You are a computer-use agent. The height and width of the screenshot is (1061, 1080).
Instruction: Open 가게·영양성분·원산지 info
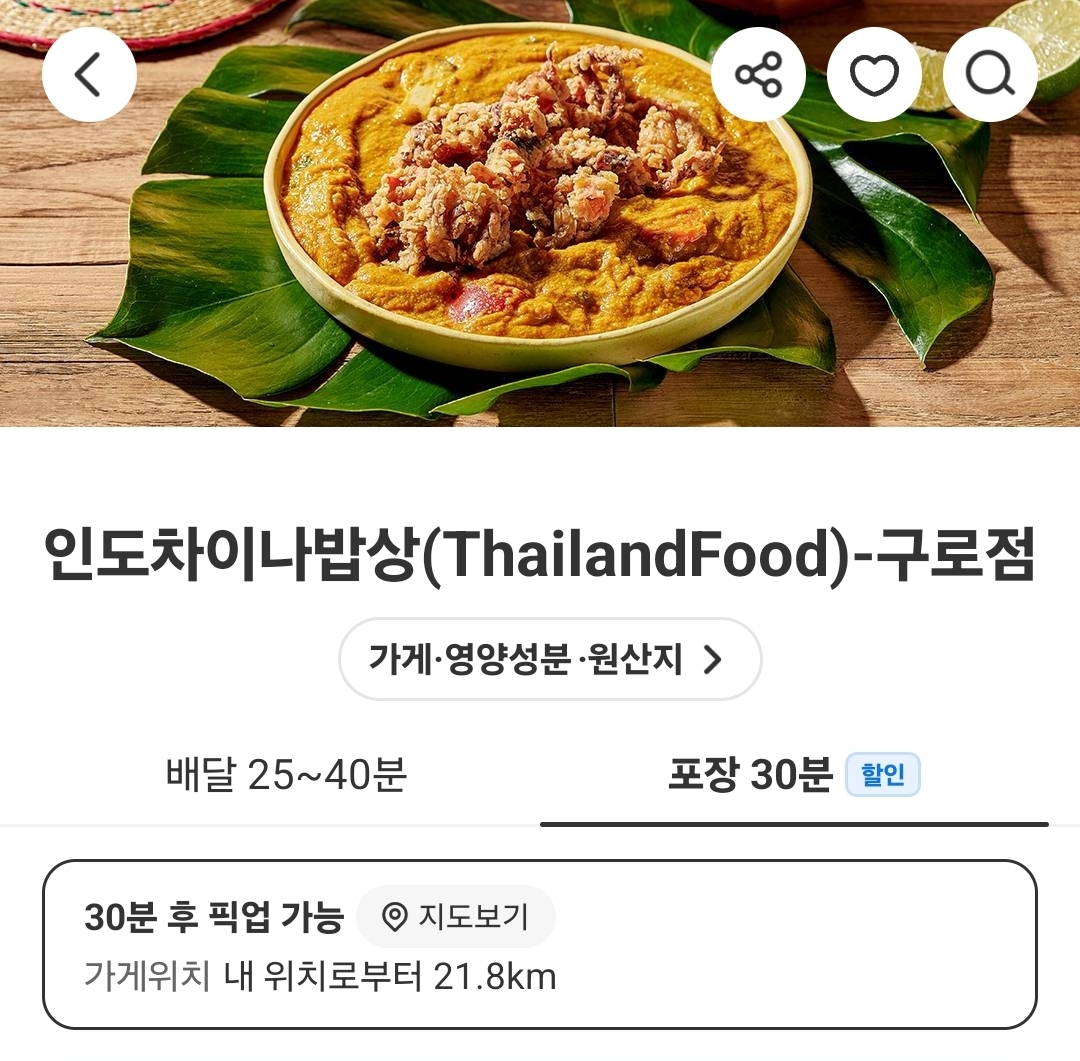point(550,660)
